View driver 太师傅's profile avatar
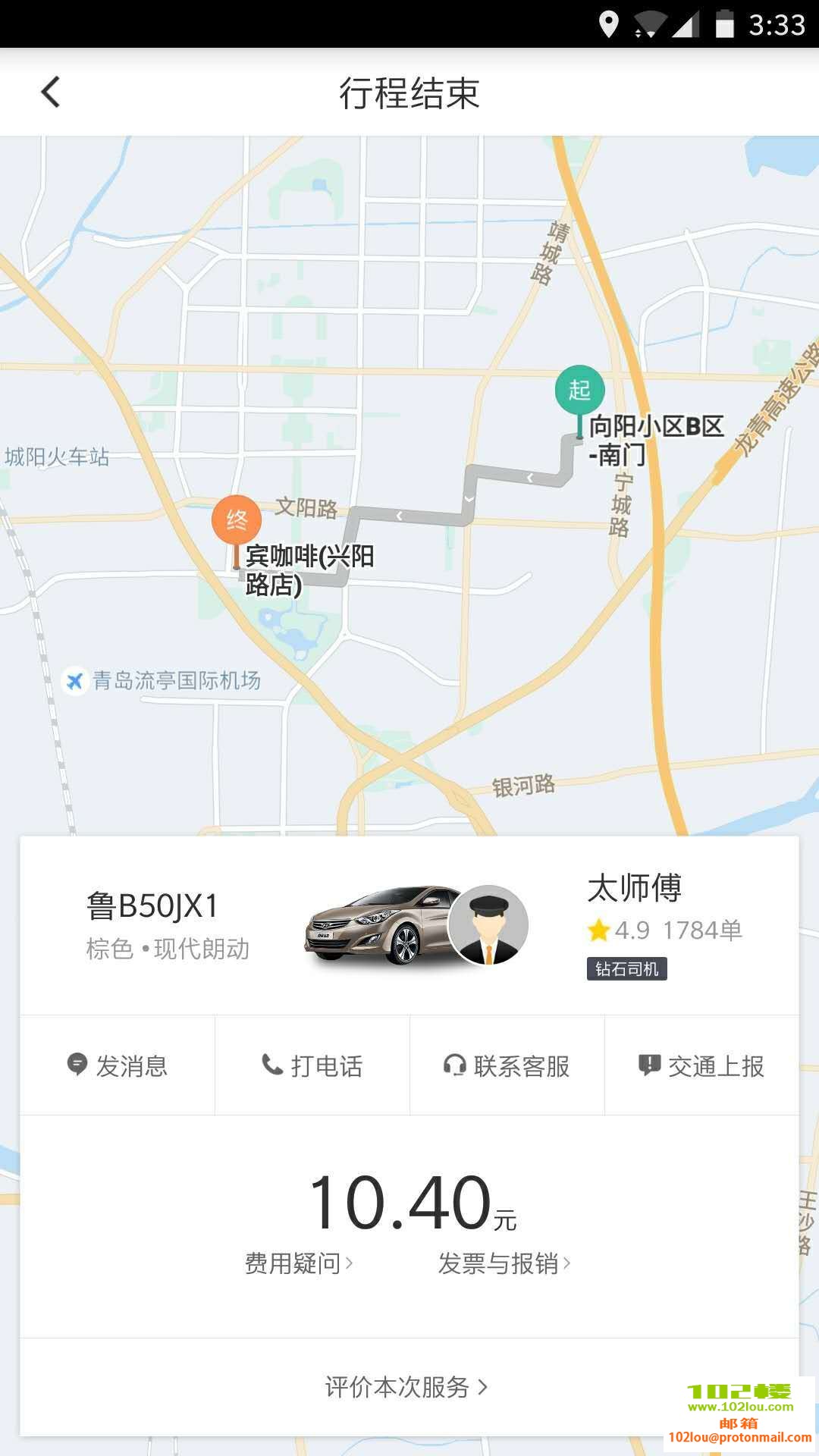 (x=488, y=924)
